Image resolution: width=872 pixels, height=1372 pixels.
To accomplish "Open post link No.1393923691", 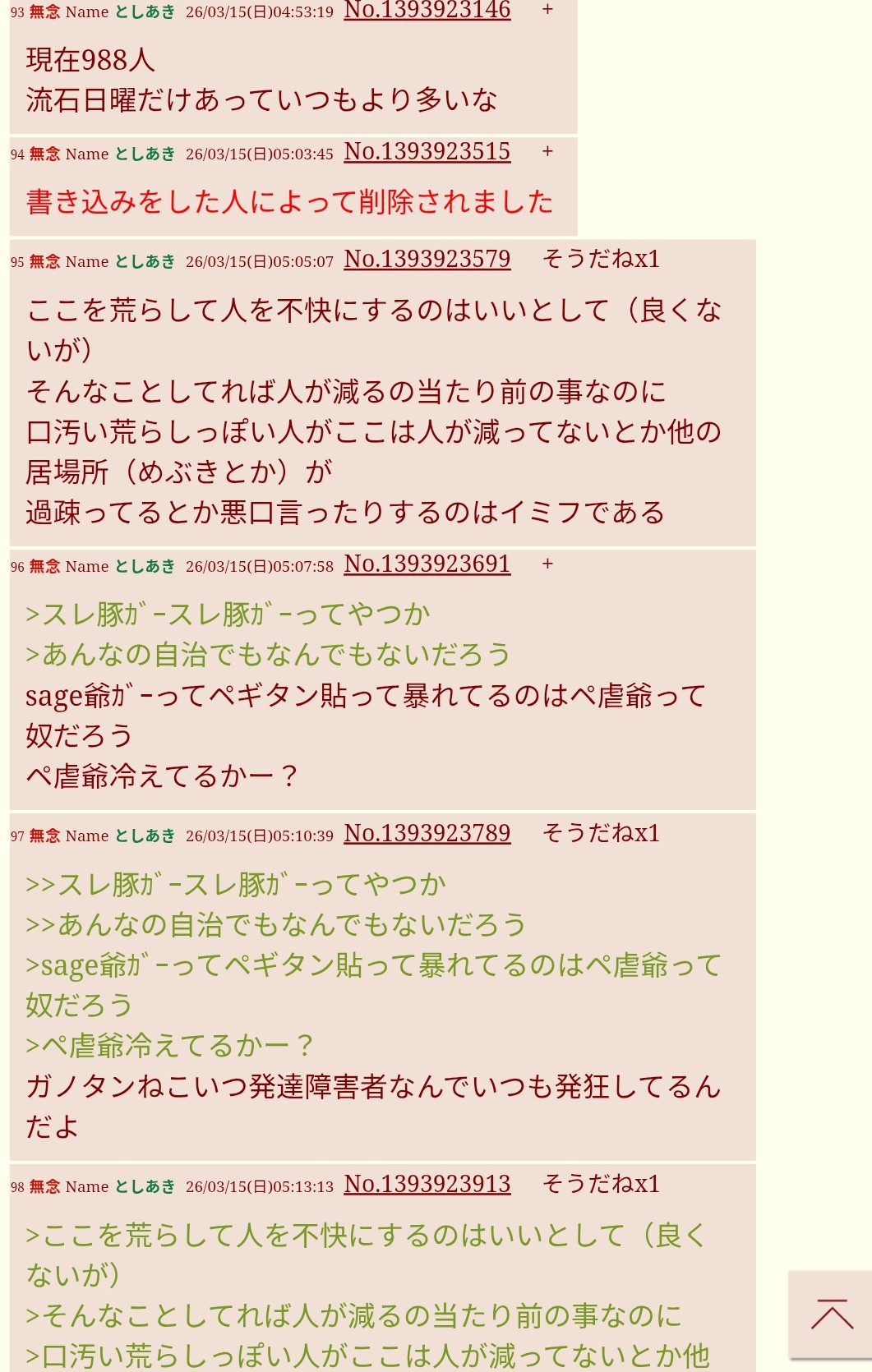I will click(x=427, y=564).
